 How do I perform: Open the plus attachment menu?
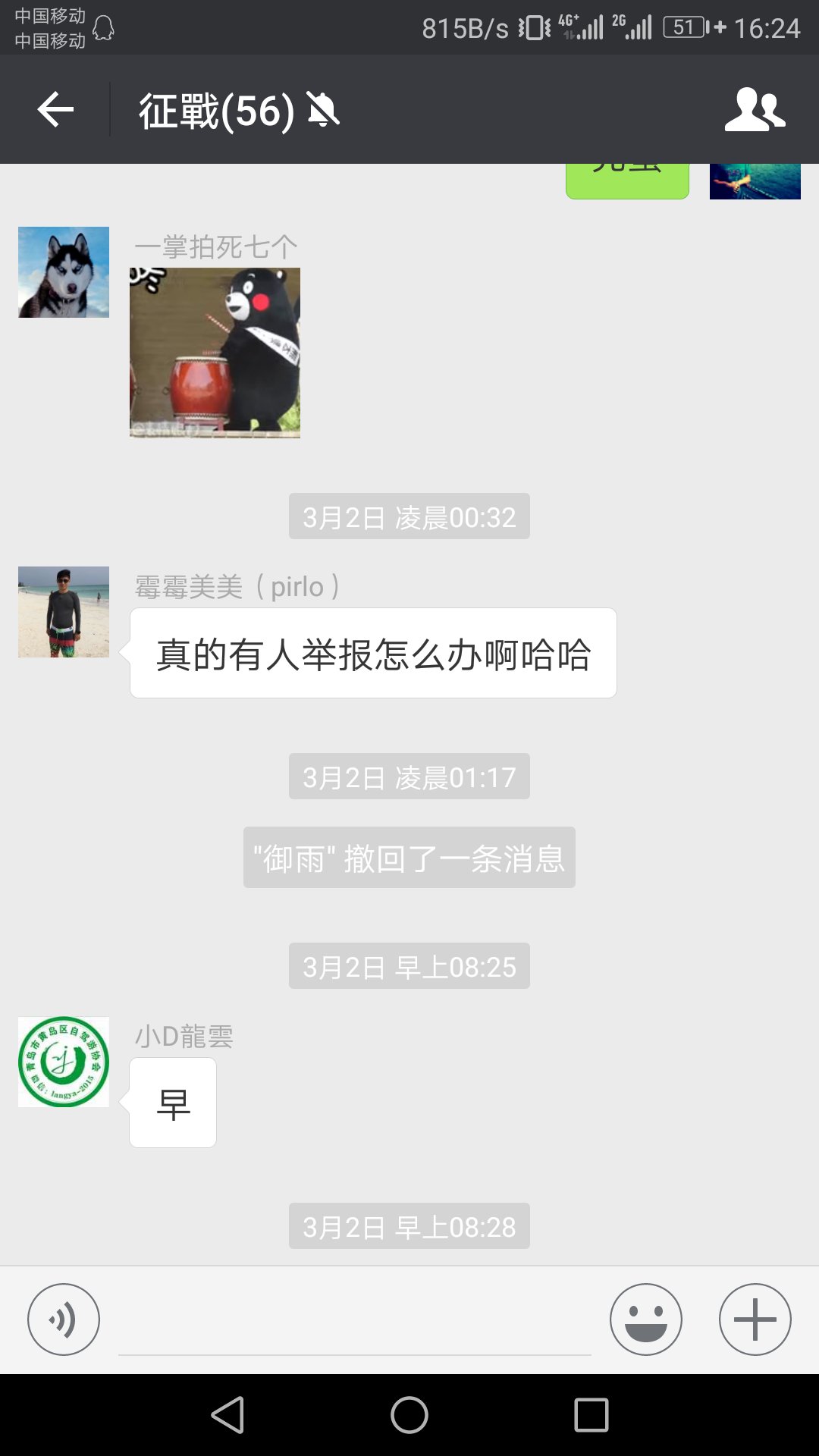755,1319
